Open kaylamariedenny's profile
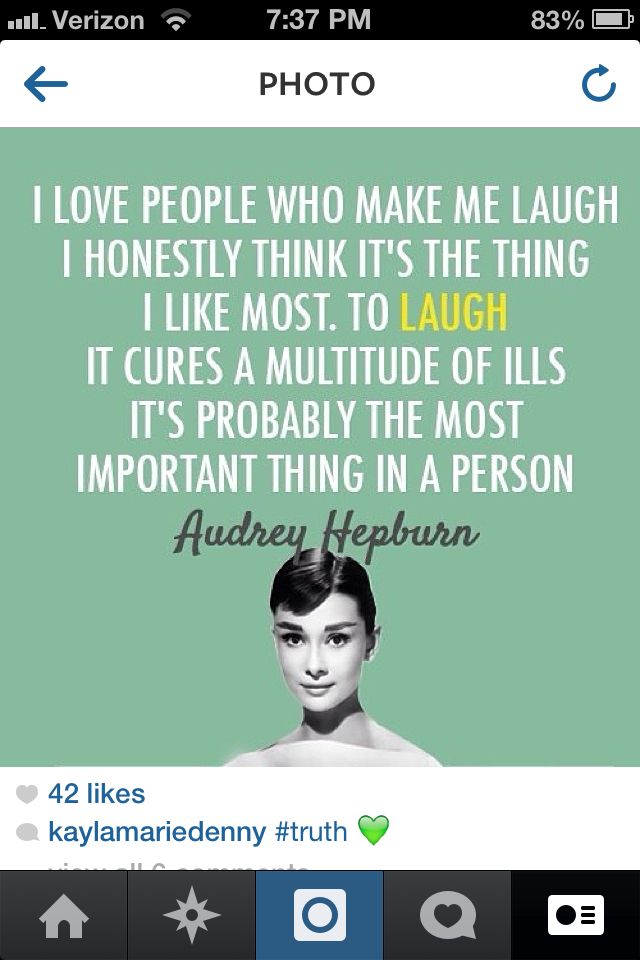Screen dimensions: 640x960 pyautogui.click(x=156, y=831)
